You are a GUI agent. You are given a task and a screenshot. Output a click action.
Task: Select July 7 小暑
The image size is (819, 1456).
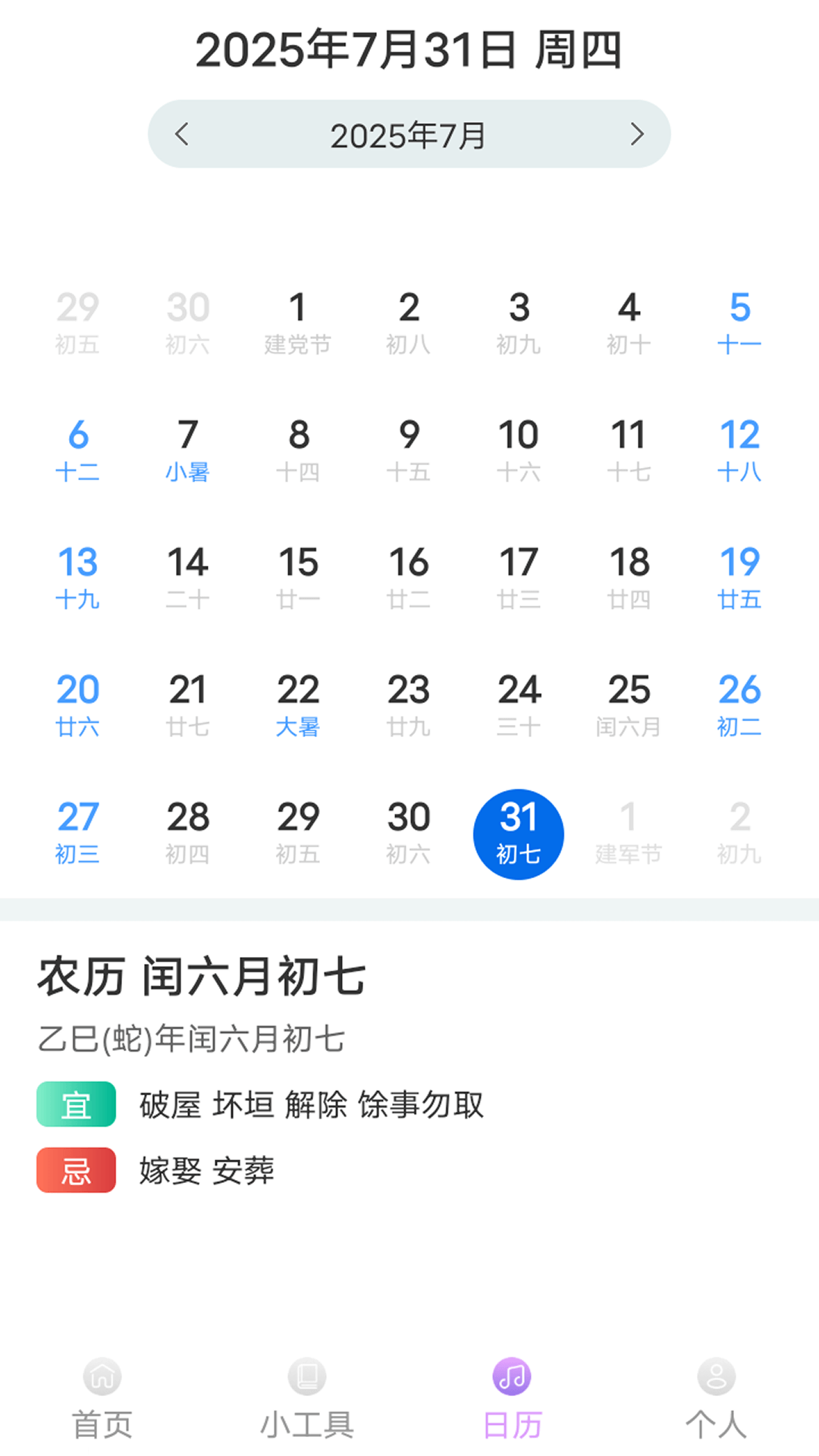(x=188, y=450)
